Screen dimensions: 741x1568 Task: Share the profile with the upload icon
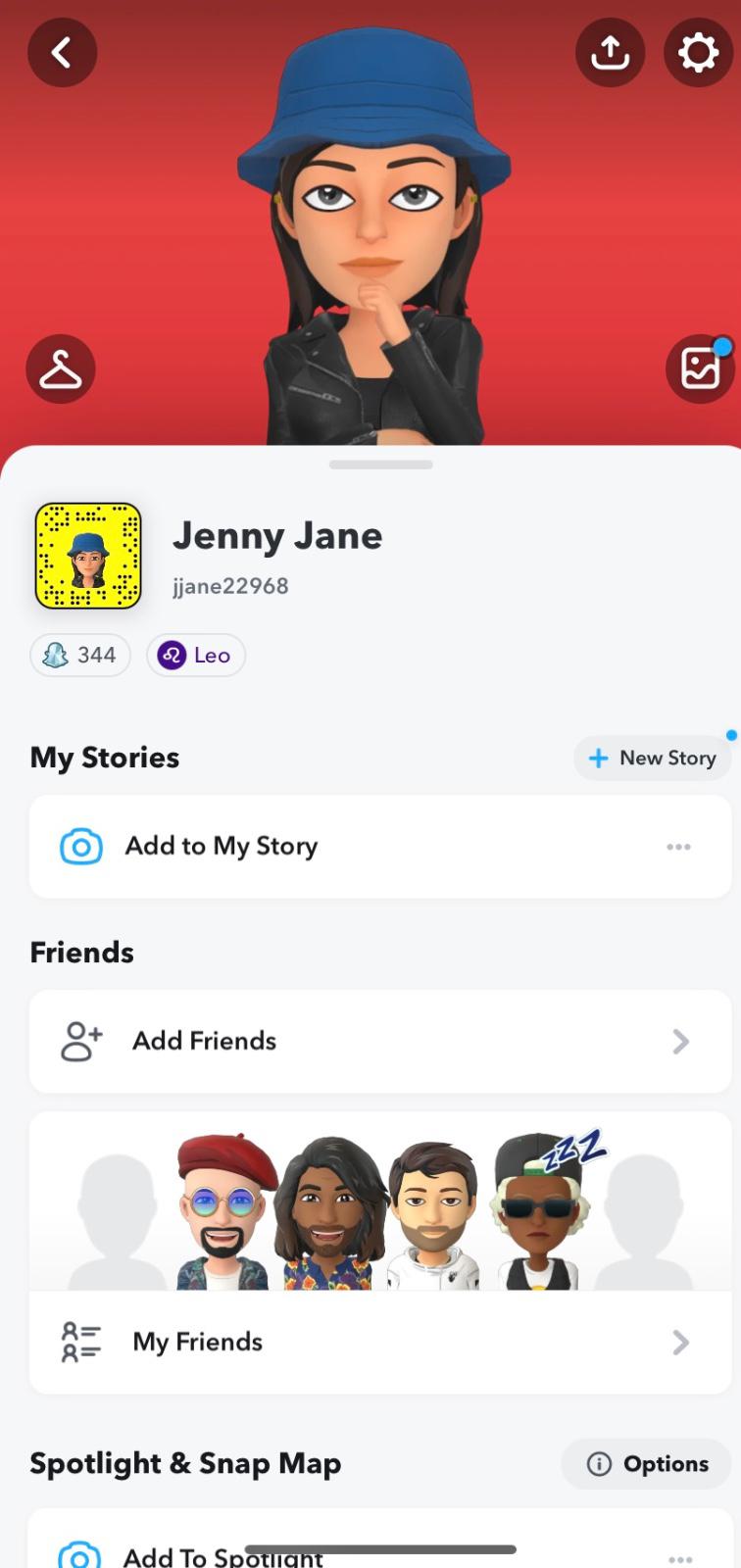click(x=610, y=52)
